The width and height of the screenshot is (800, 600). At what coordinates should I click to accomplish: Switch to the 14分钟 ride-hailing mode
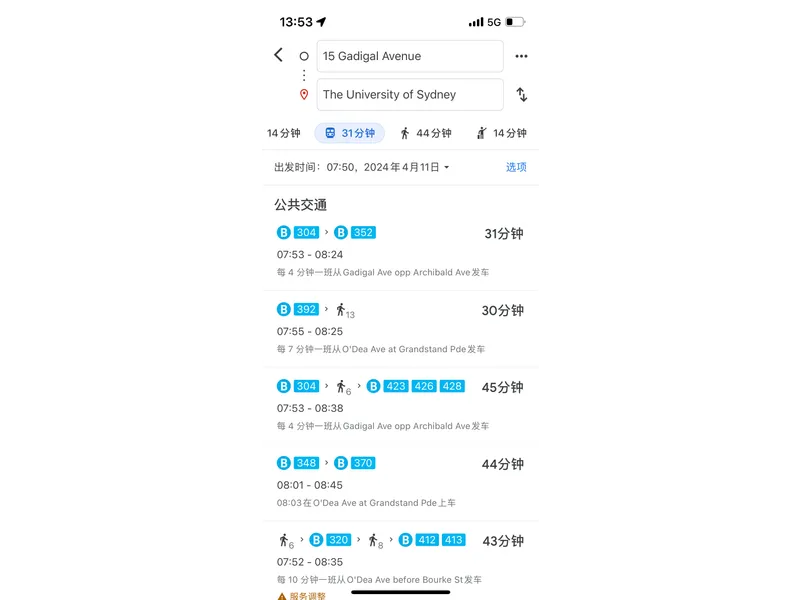click(500, 133)
